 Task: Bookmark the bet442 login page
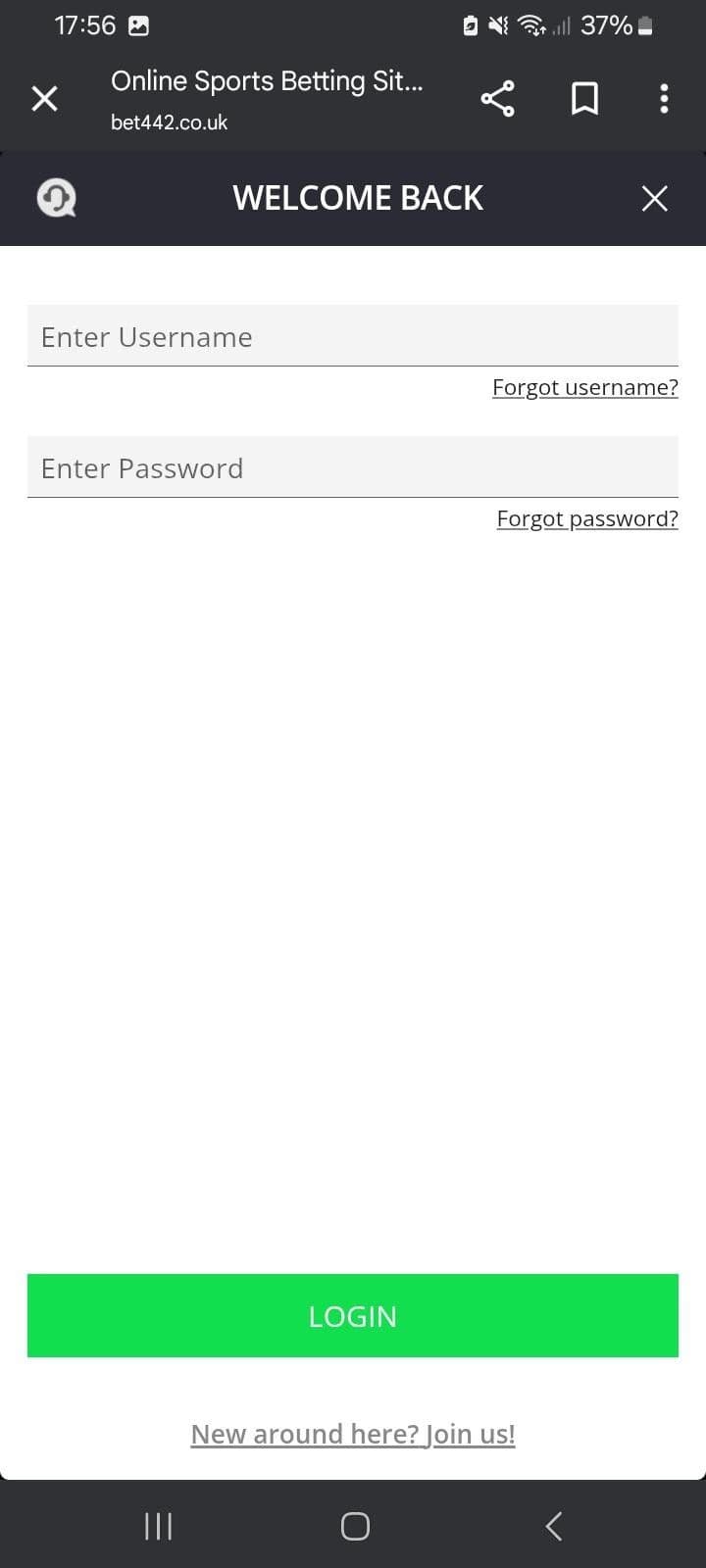pos(584,98)
